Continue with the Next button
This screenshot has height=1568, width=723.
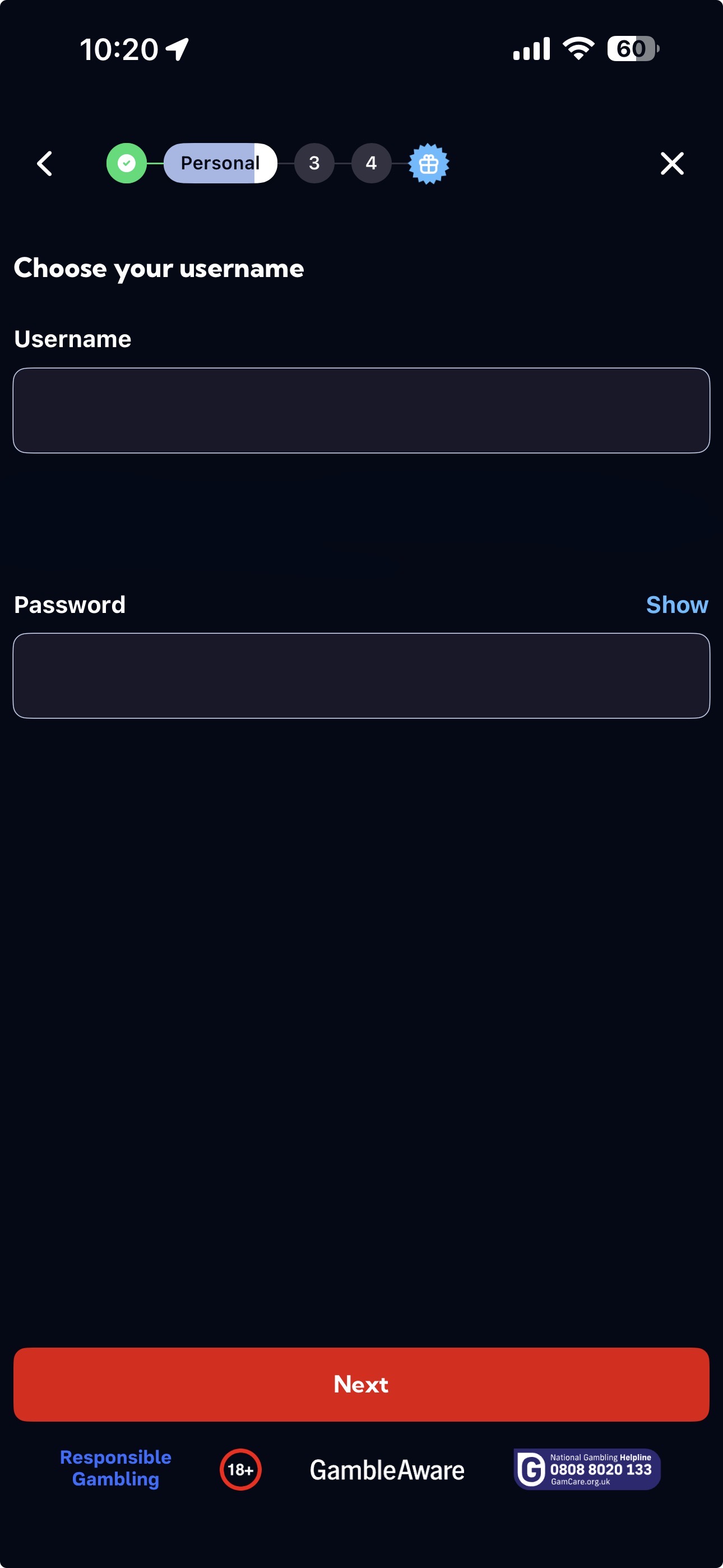361,1384
